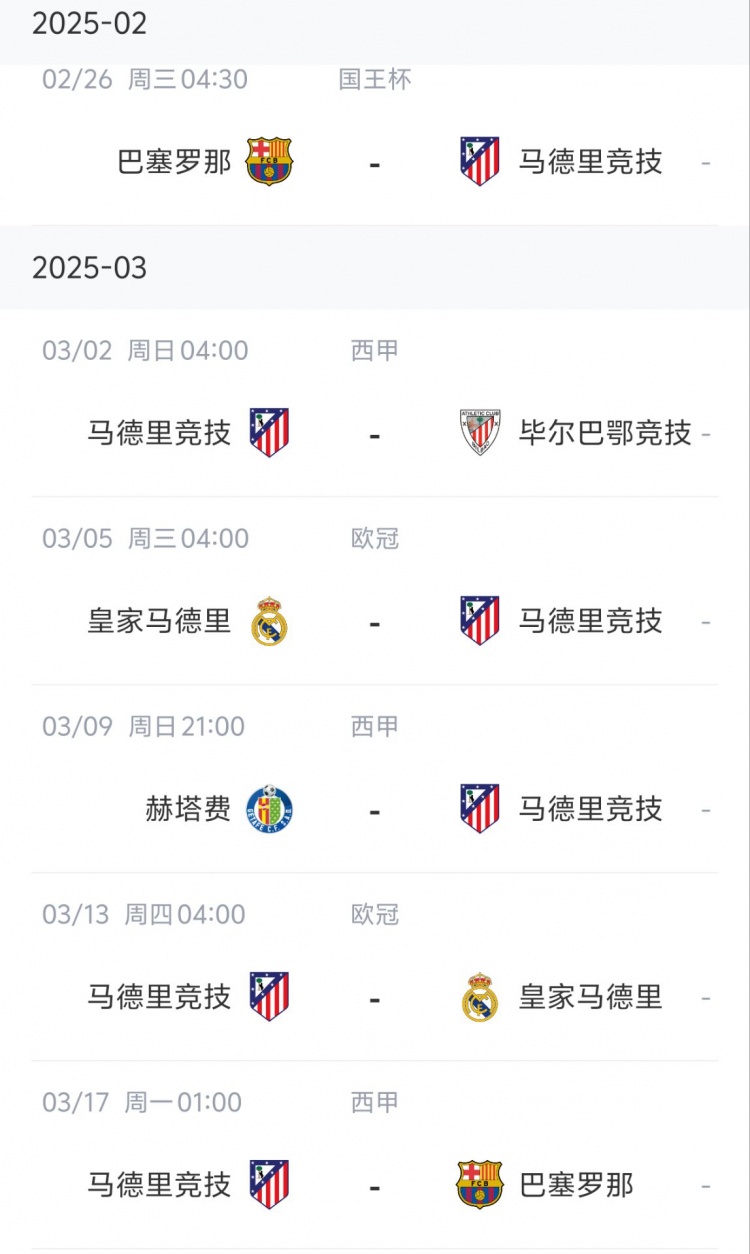Open the 03/05 欧冠 match at 皇家马德里
750x1254 pixels.
coord(374,622)
